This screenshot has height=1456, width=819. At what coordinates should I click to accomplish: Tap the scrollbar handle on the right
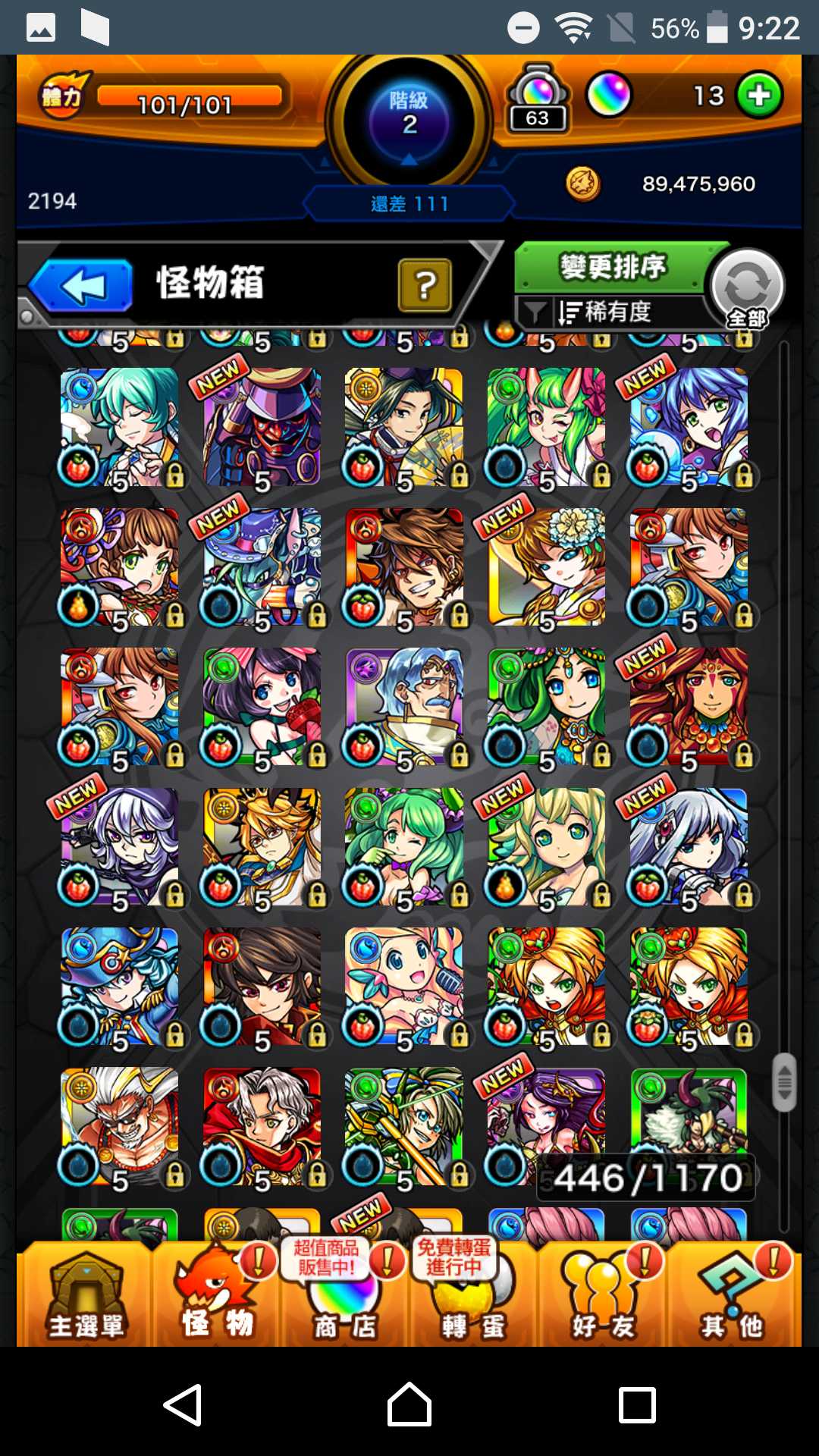[x=784, y=1082]
